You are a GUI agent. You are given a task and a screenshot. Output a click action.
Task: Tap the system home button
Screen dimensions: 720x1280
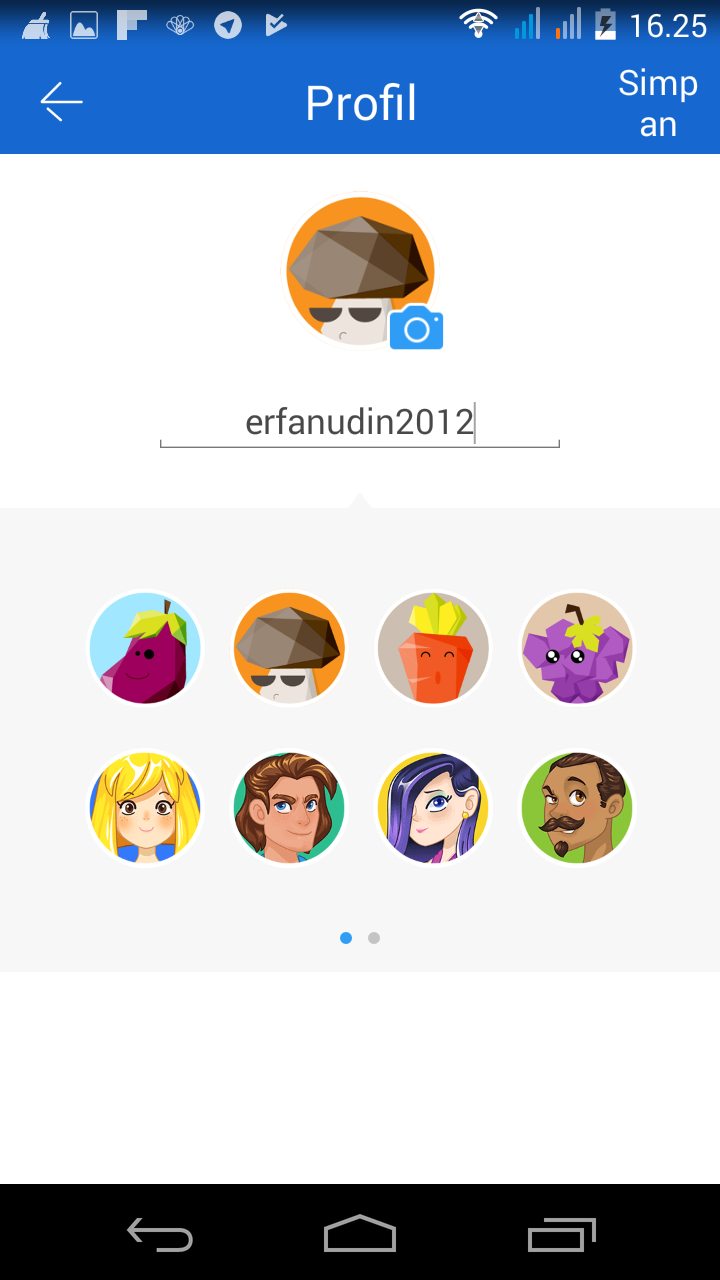click(360, 1234)
